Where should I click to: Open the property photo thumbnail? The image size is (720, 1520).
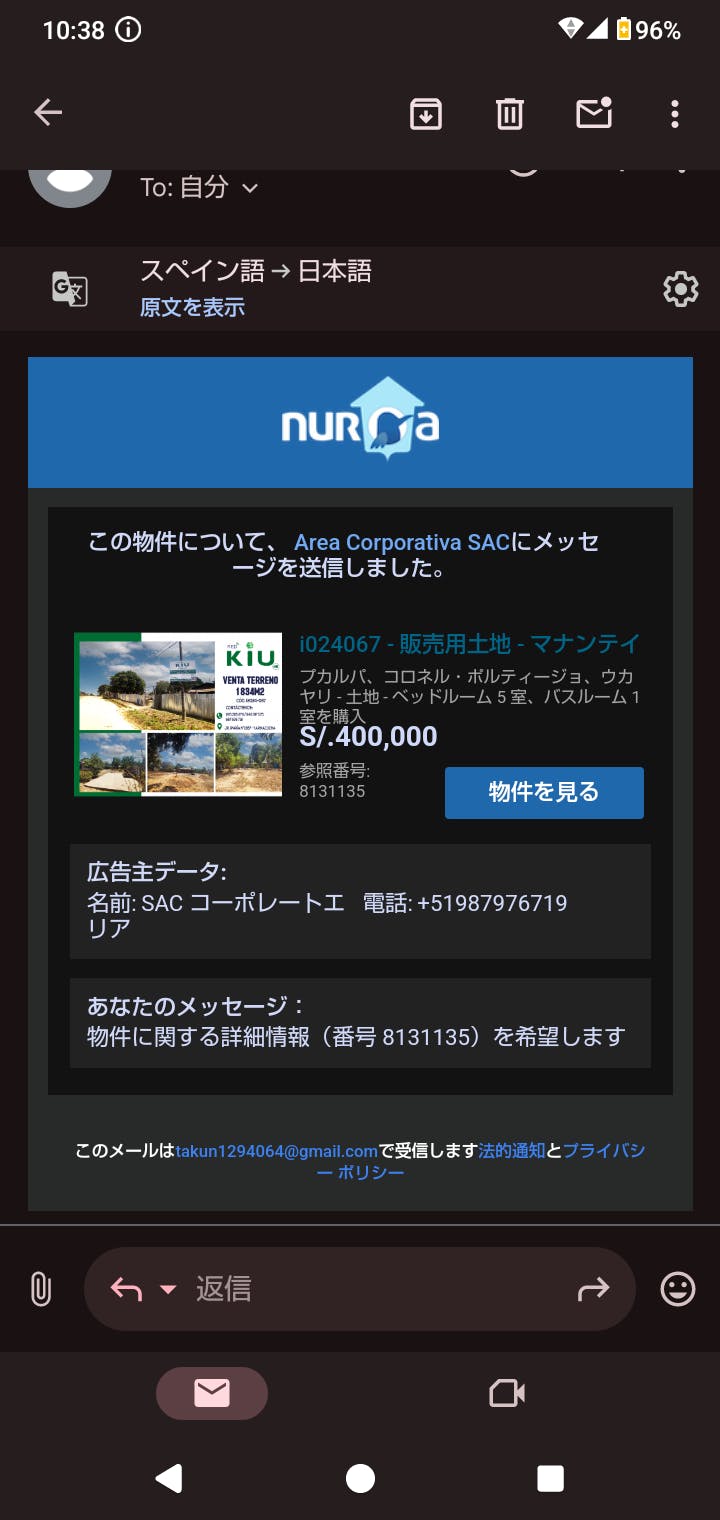click(178, 714)
